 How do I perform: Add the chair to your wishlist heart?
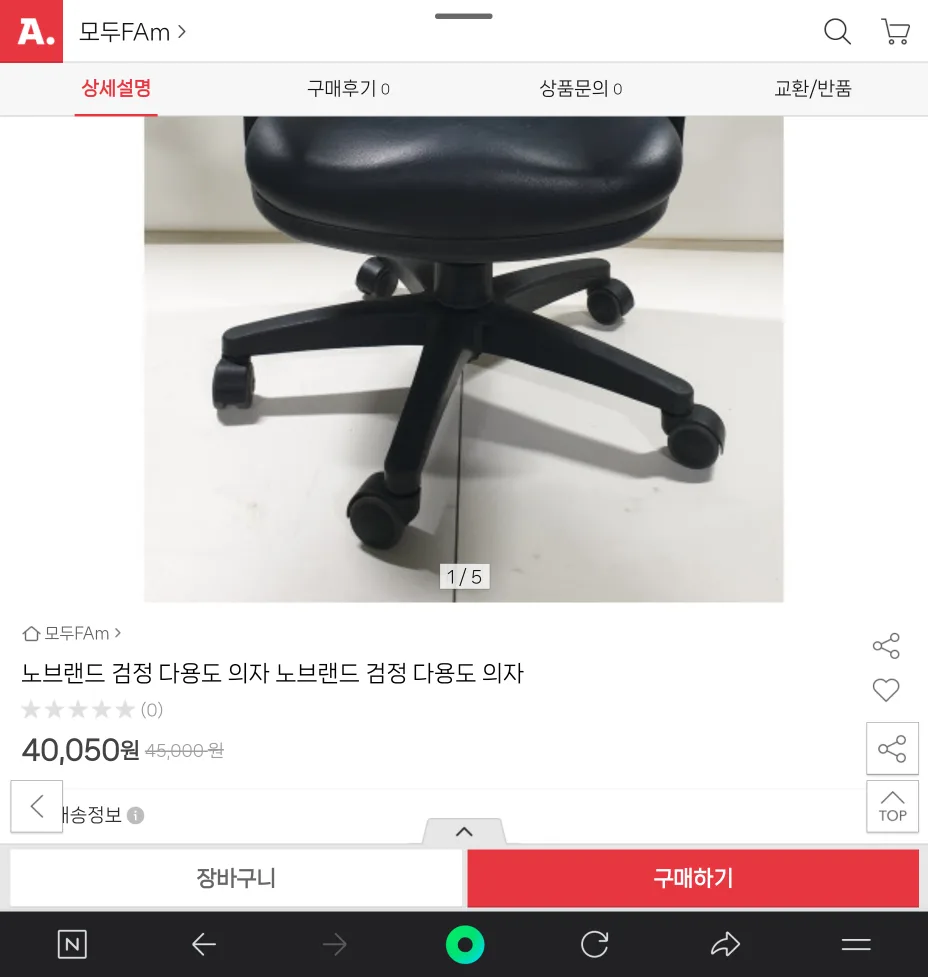pyautogui.click(x=885, y=690)
